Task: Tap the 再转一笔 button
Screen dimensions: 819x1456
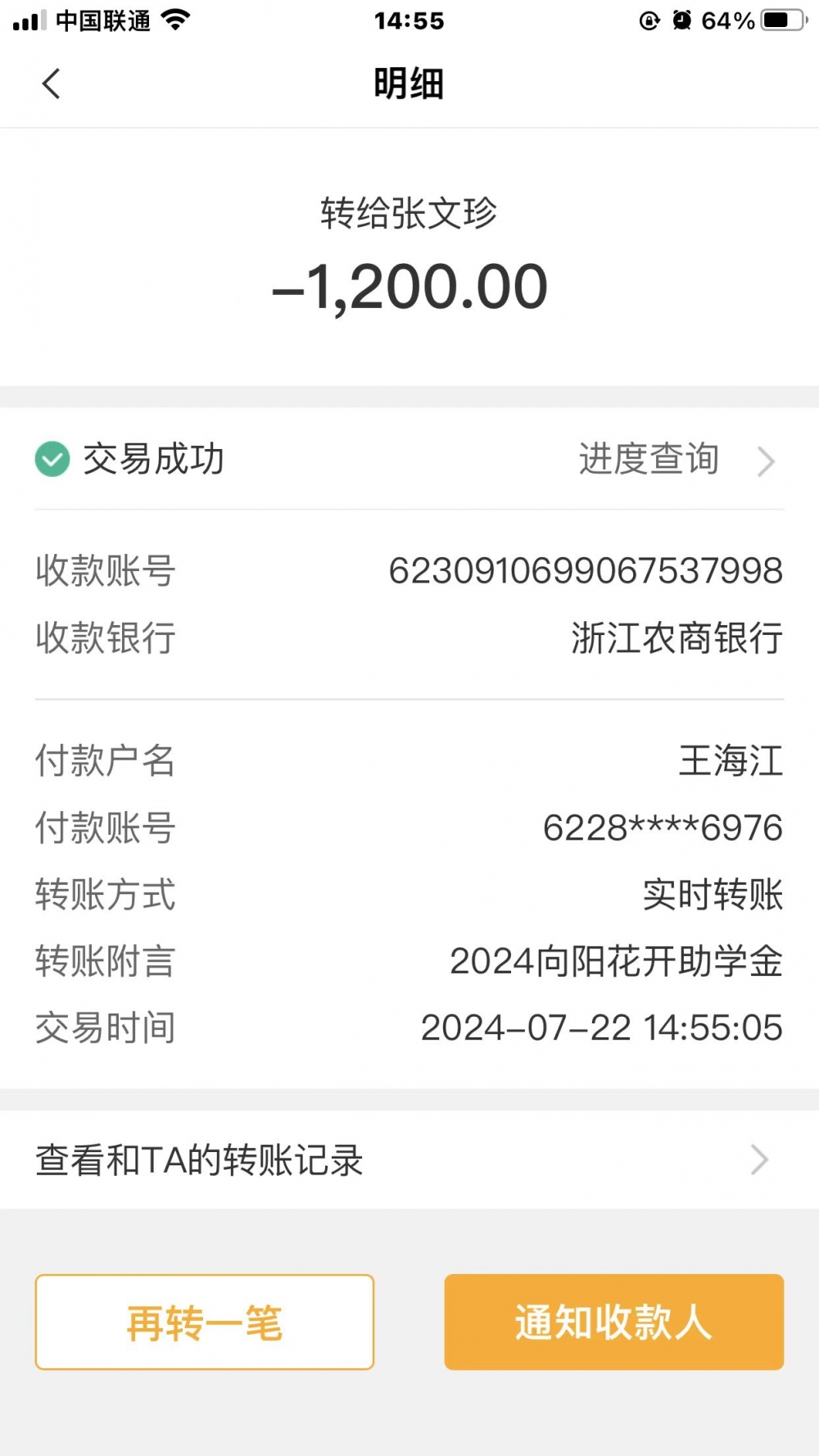Action: click(x=205, y=1322)
